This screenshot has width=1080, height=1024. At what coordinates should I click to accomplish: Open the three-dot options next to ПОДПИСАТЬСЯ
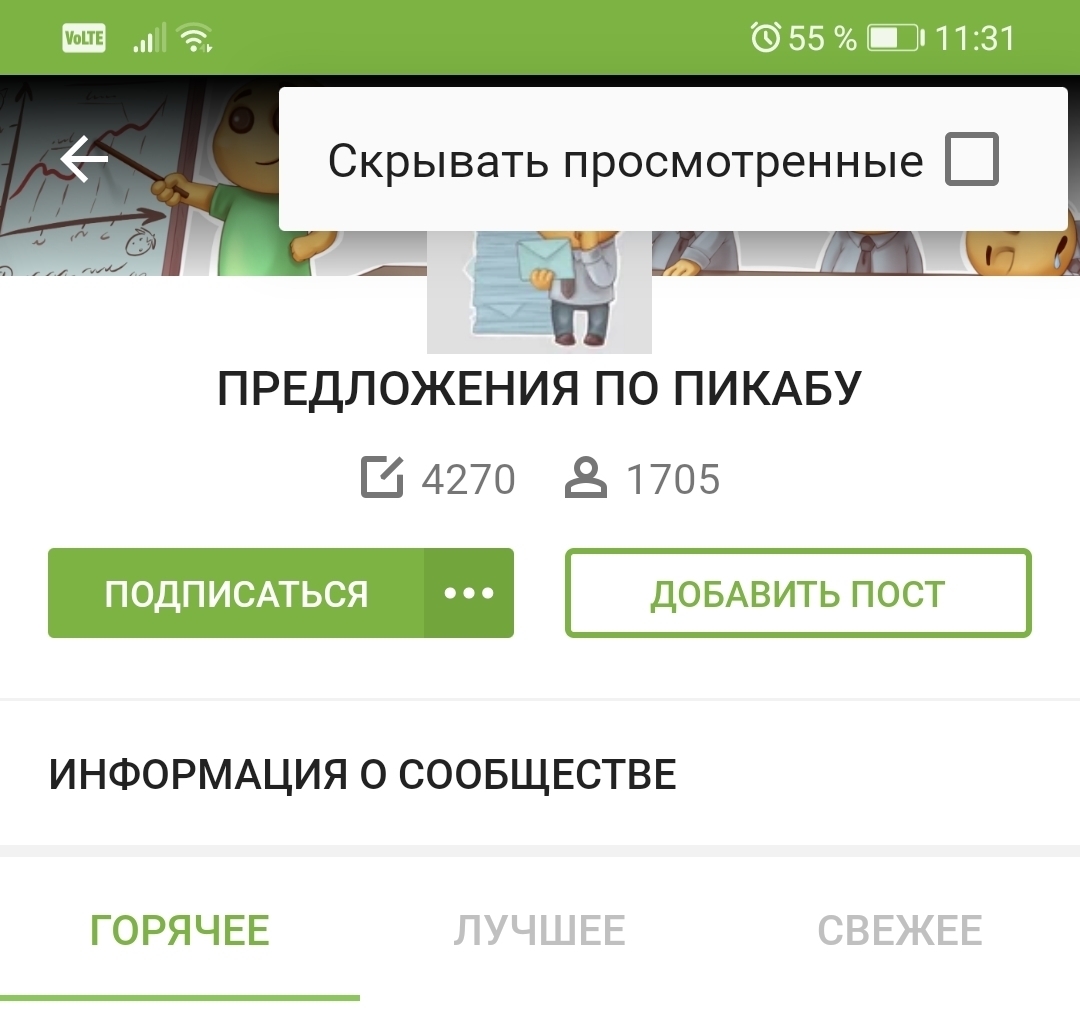click(469, 594)
